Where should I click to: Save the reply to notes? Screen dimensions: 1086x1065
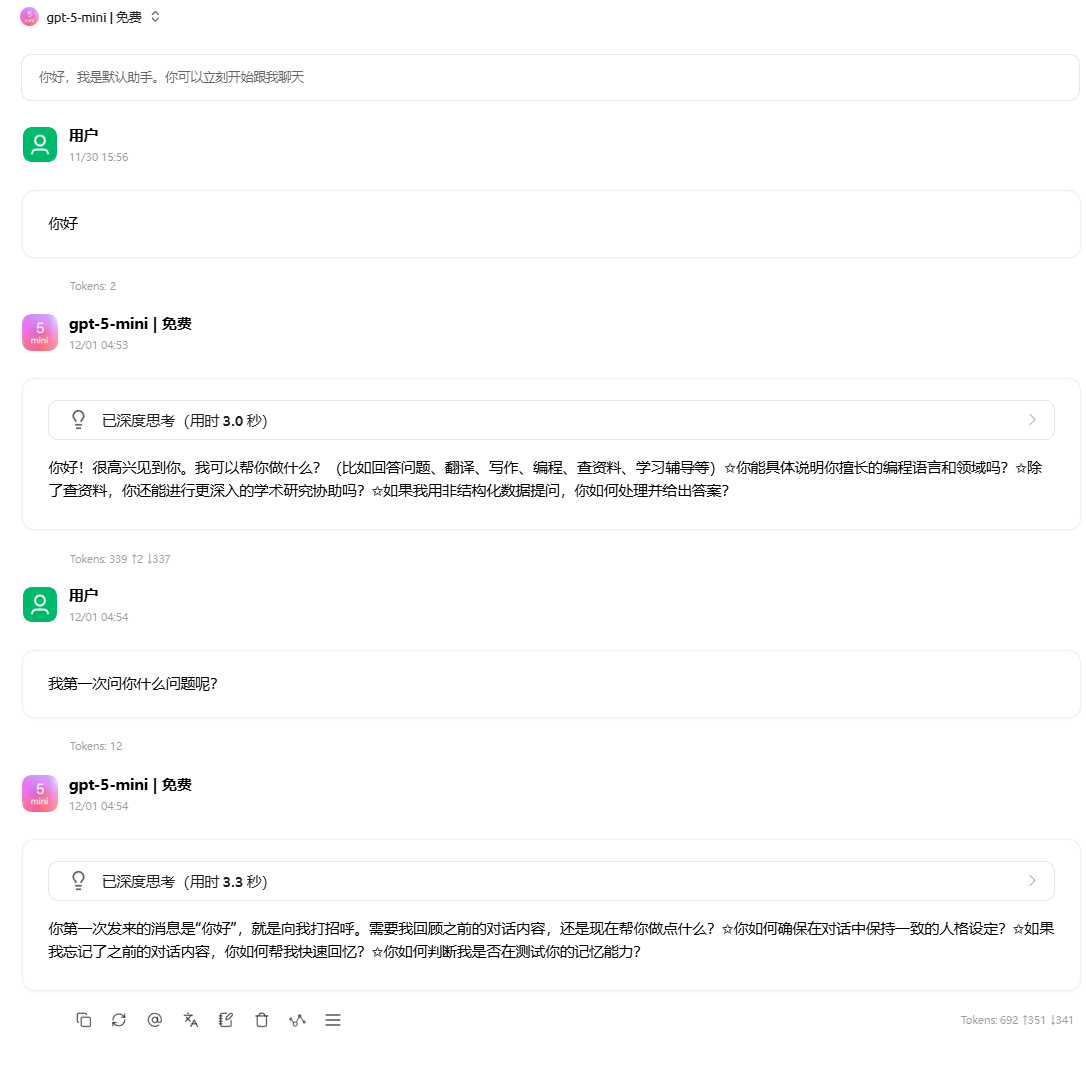(226, 1020)
